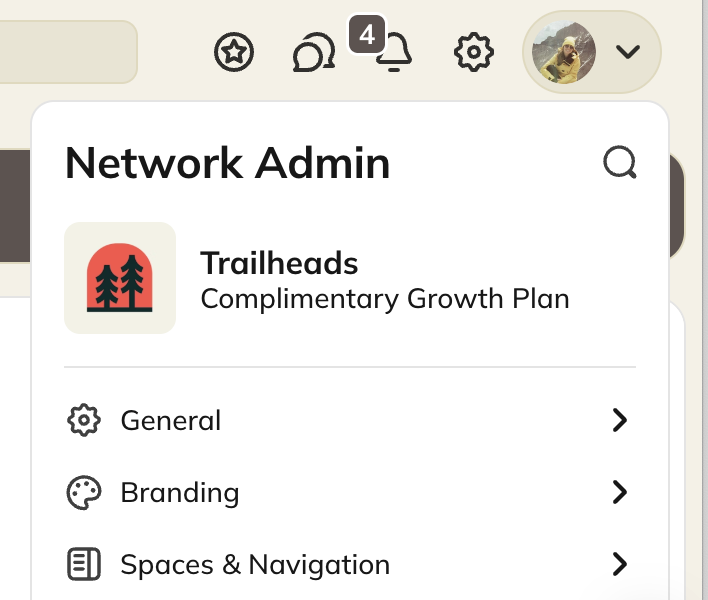Screen dimensions: 708x600
Task: Open Spaces & Navigation settings
Action: [x=350, y=564]
